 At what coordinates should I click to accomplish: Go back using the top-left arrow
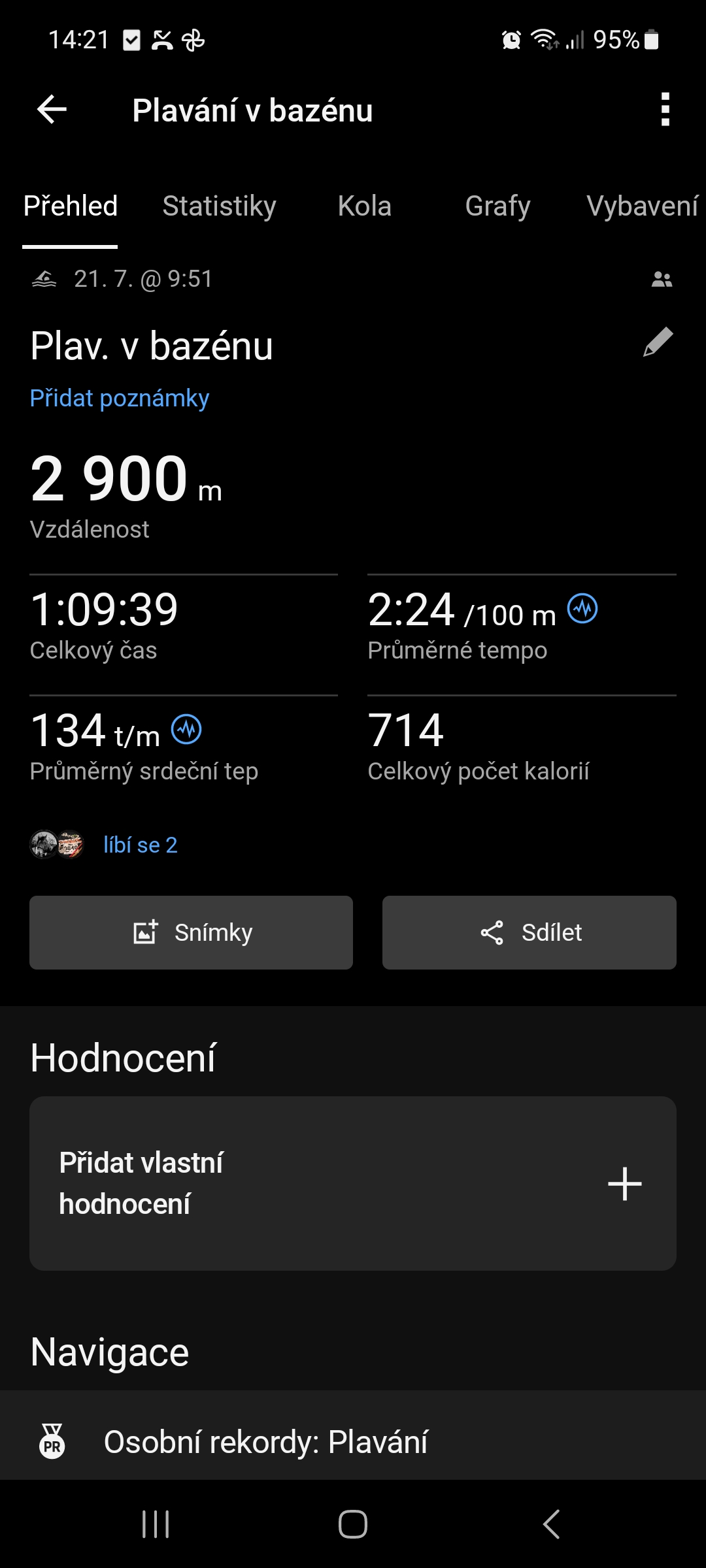[x=52, y=109]
